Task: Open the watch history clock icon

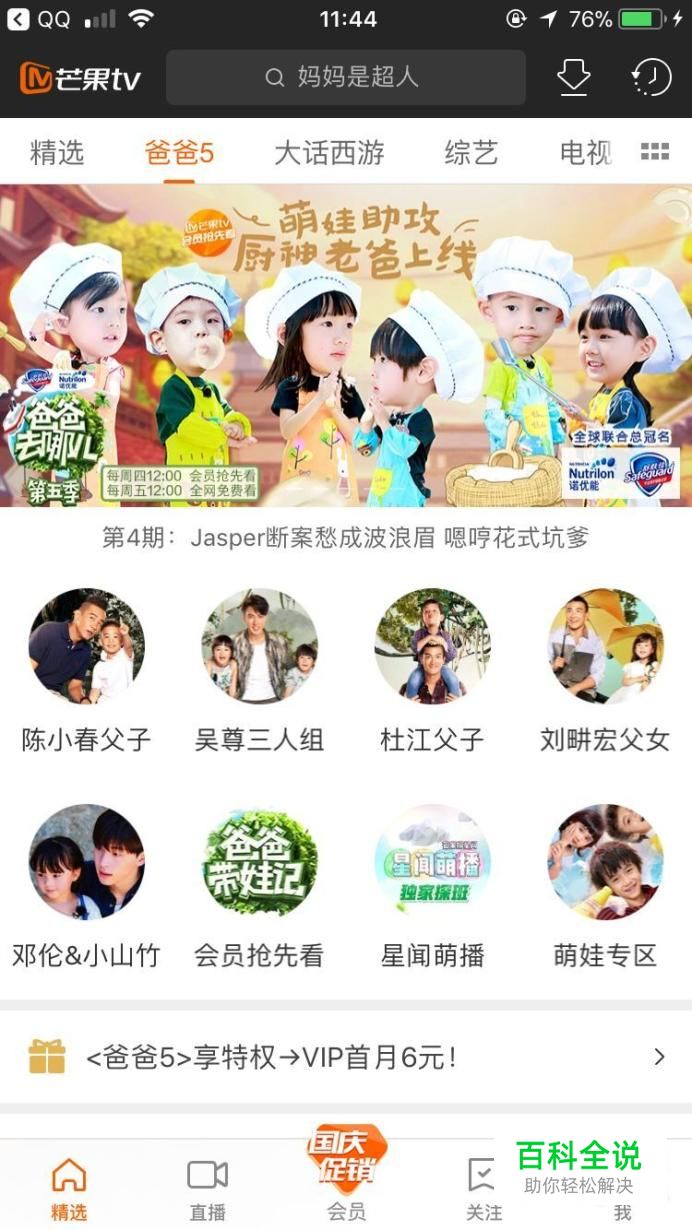Action: (650, 77)
